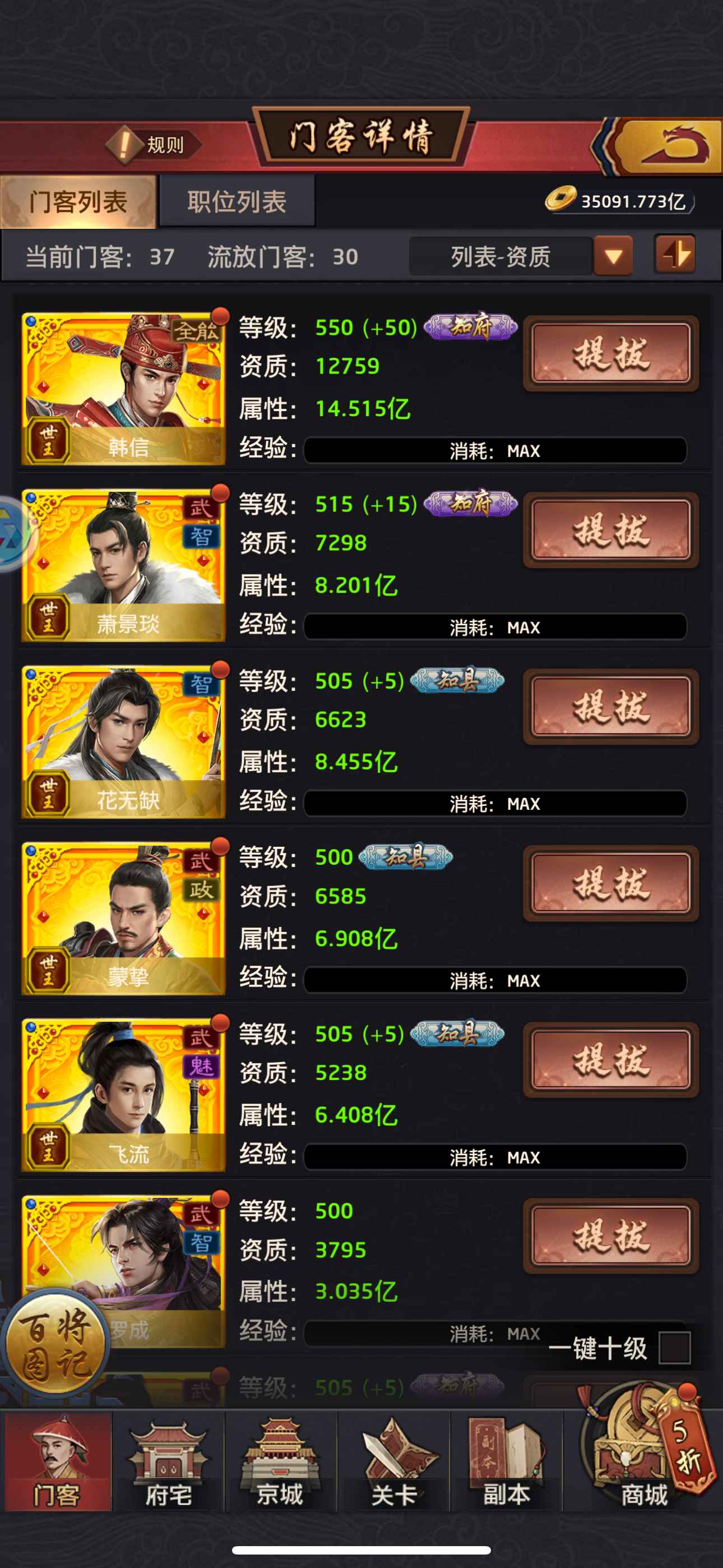Viewport: 723px width, 1568px height.
Task: Promote 飞流 with 提拔
Action: pyautogui.click(x=610, y=1059)
